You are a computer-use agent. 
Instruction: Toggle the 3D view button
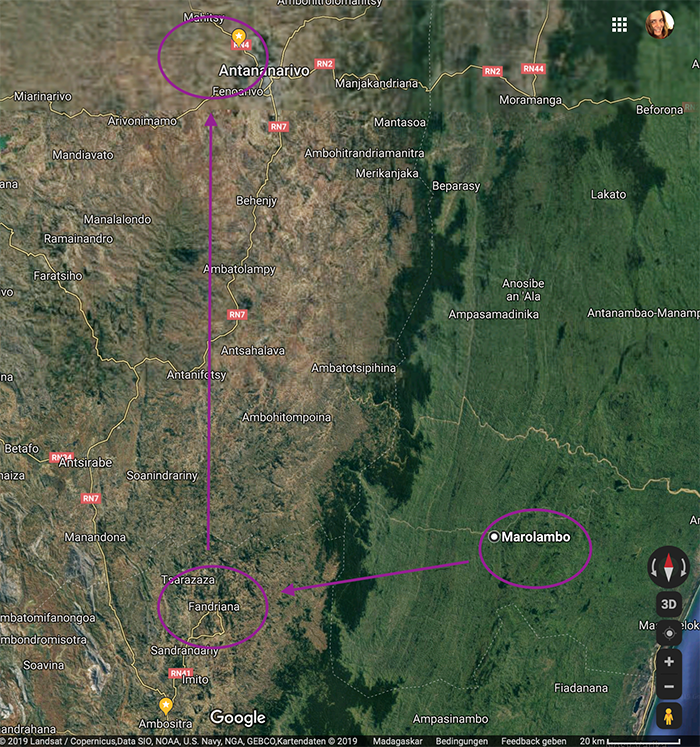668,605
